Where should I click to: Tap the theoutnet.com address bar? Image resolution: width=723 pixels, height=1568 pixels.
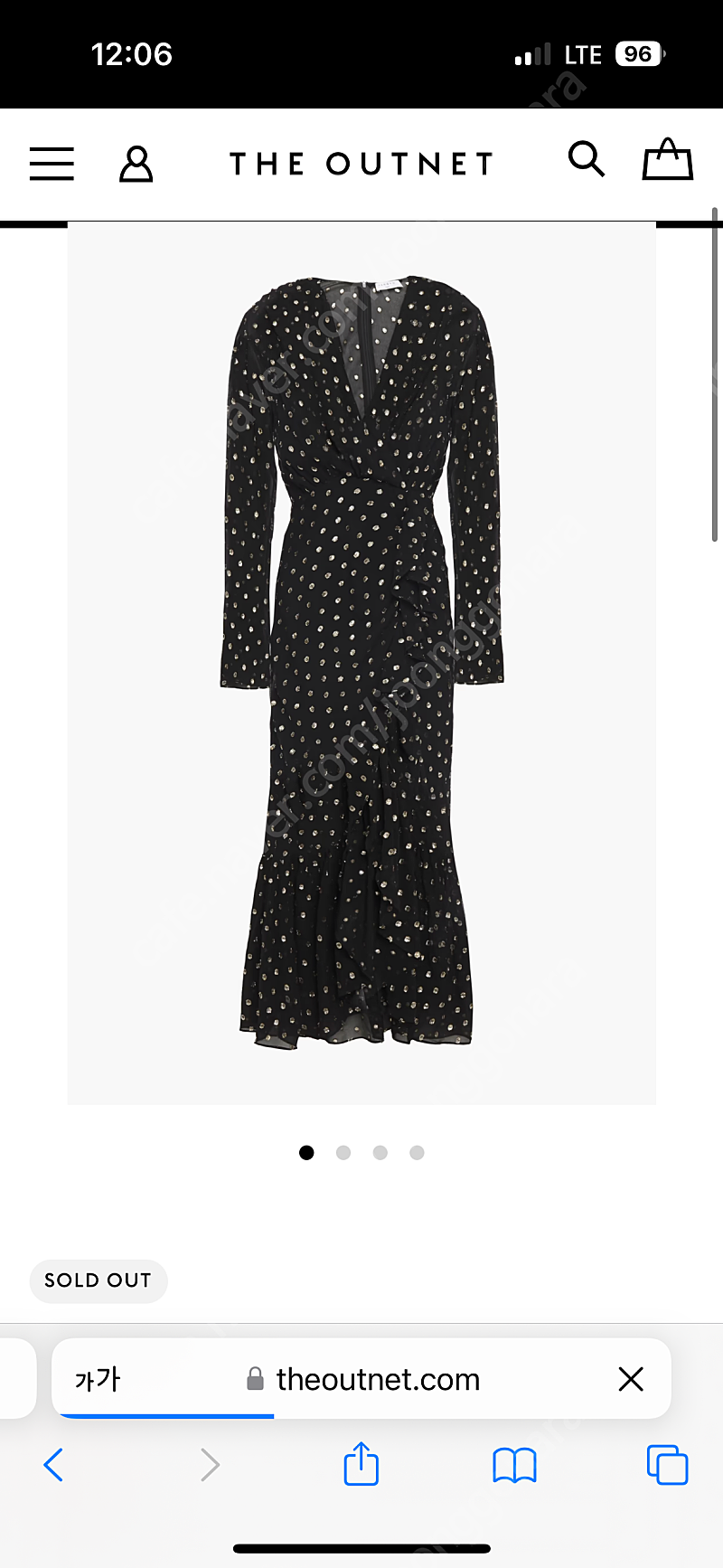pos(361,1379)
